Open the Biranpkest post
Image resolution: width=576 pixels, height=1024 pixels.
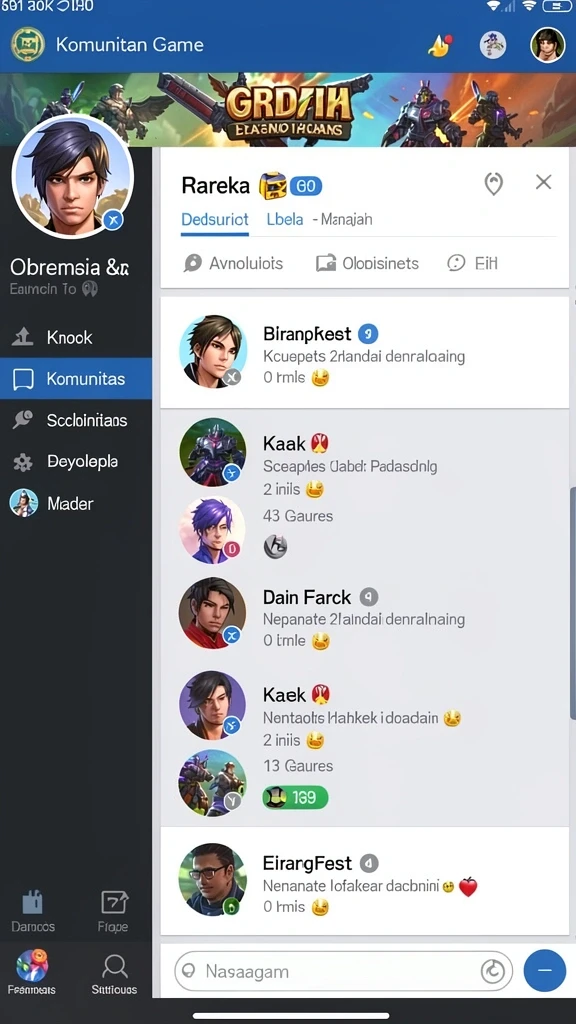365,353
